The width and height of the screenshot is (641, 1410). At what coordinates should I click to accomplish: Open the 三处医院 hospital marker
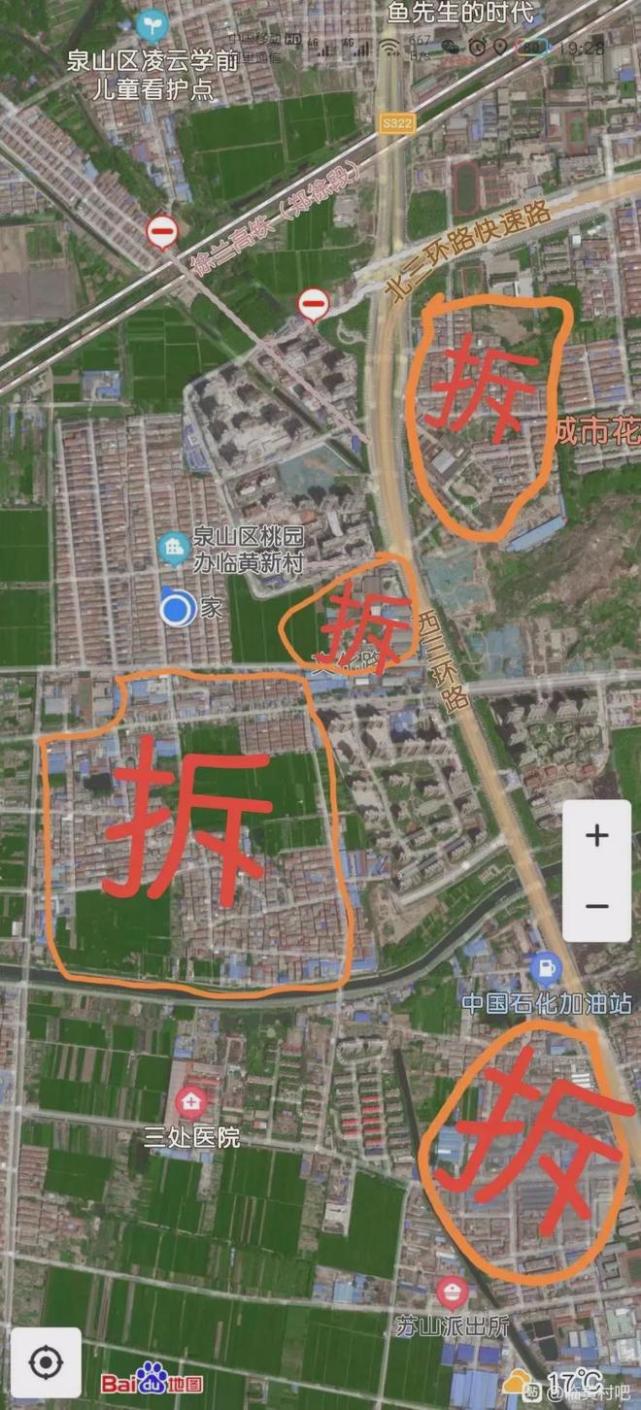click(x=189, y=1102)
